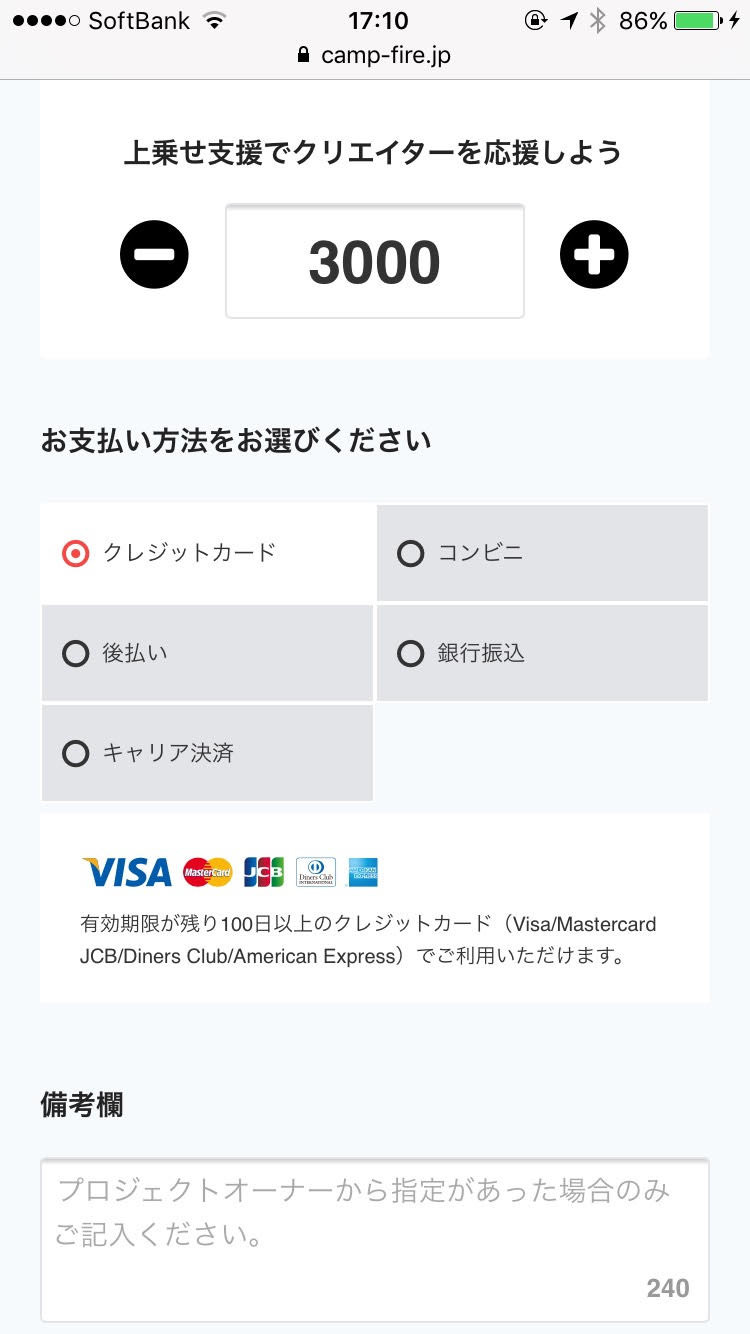The height and width of the screenshot is (1334, 750).
Task: Increase the extra support amount with plus
Action: click(x=594, y=254)
